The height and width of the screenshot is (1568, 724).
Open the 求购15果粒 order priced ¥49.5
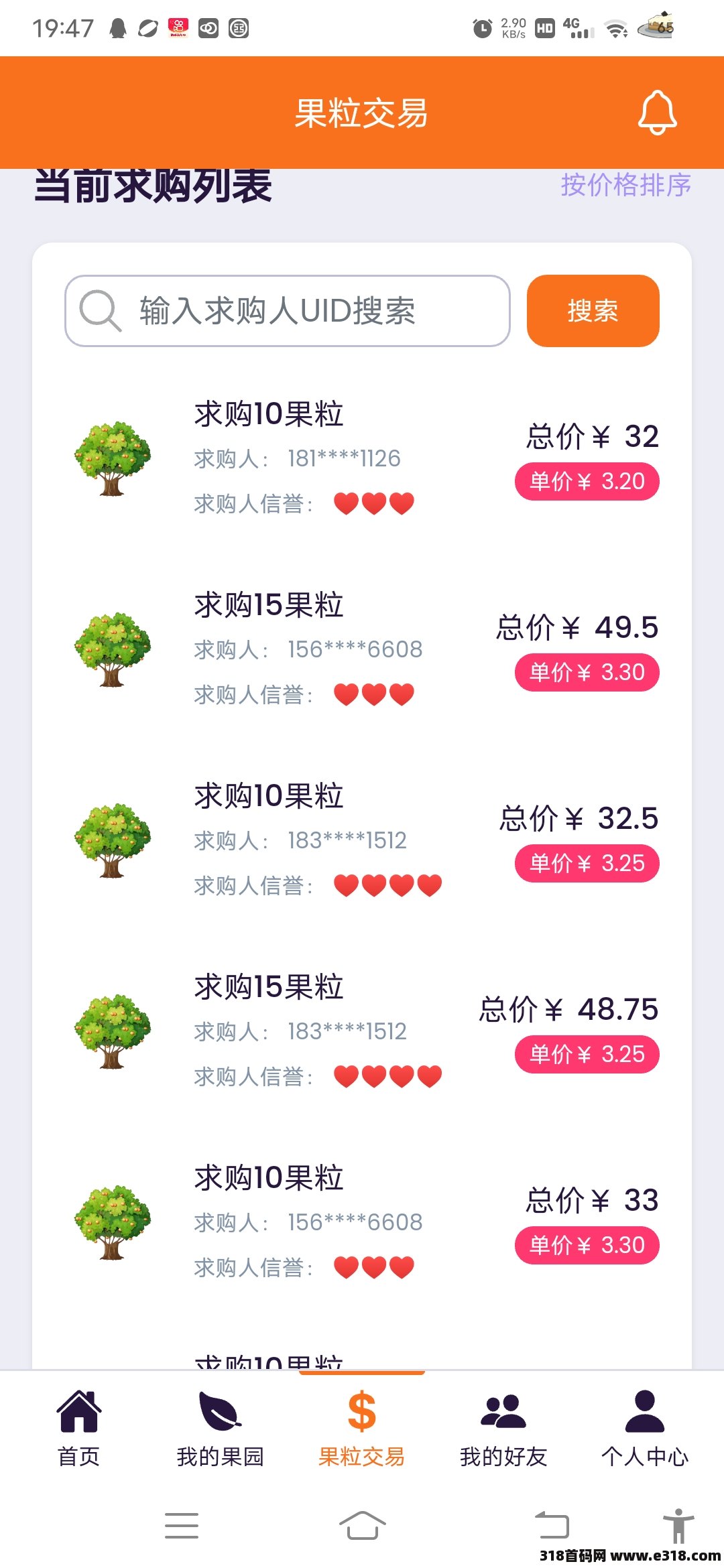(362, 649)
